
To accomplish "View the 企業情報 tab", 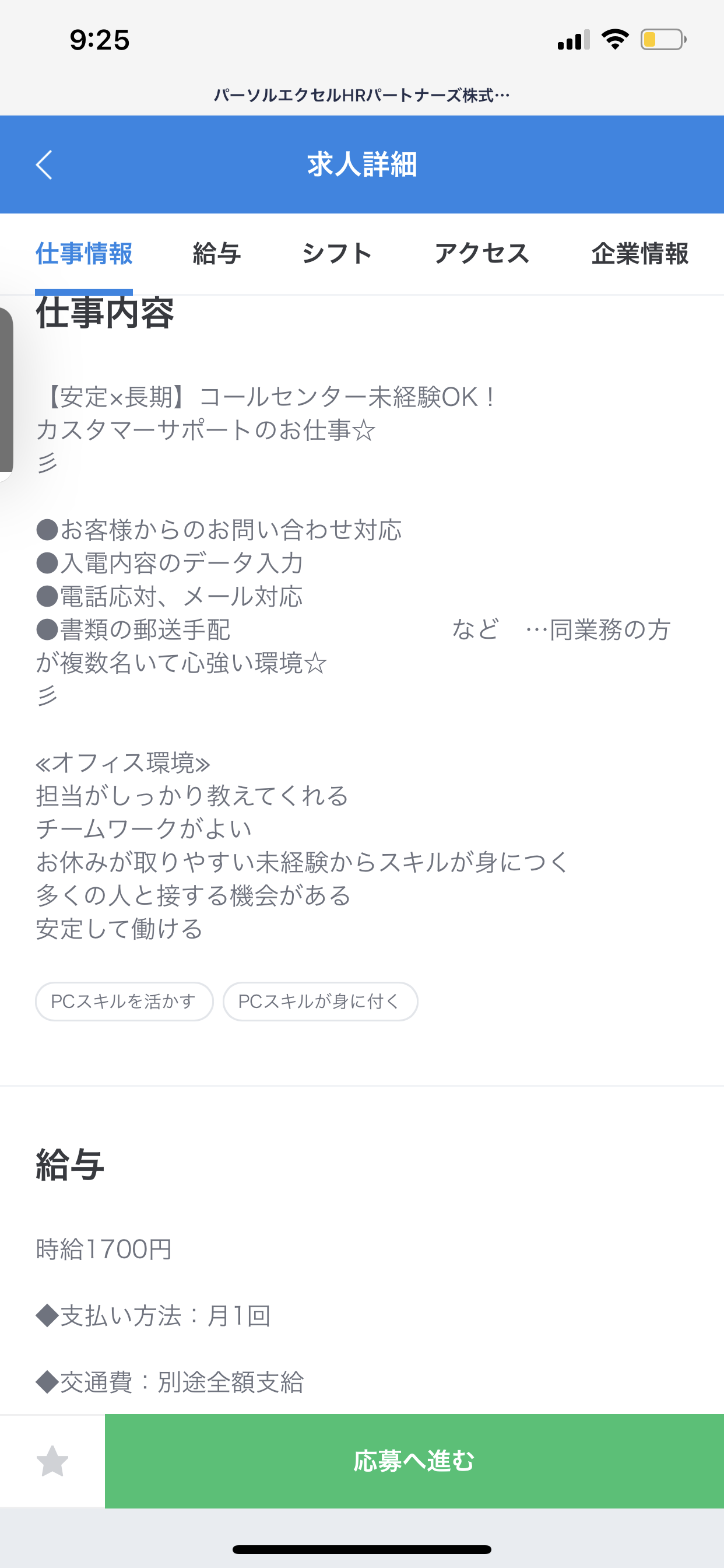I will (x=639, y=254).
